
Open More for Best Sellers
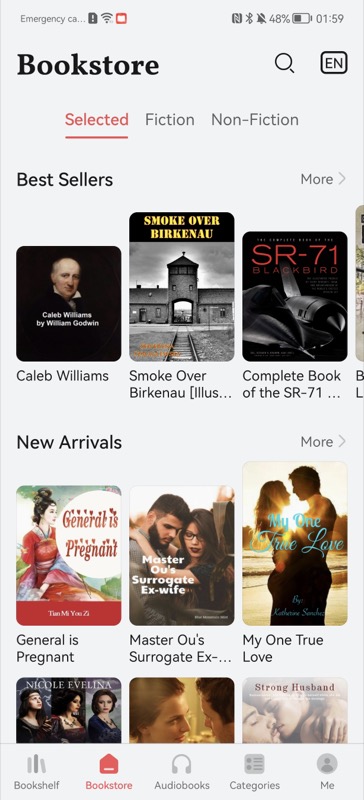coord(323,179)
